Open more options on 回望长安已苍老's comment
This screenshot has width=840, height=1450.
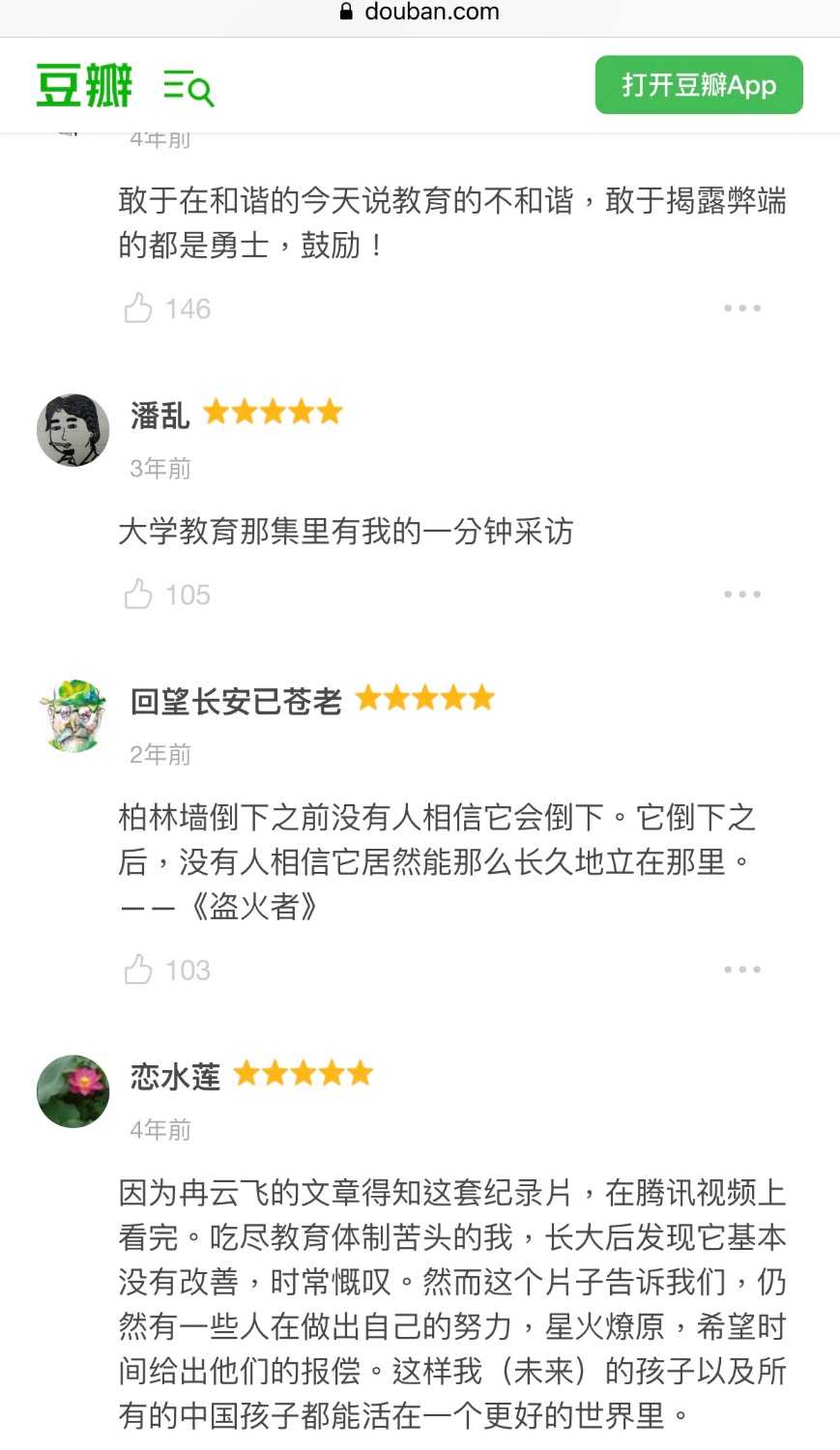[741, 970]
